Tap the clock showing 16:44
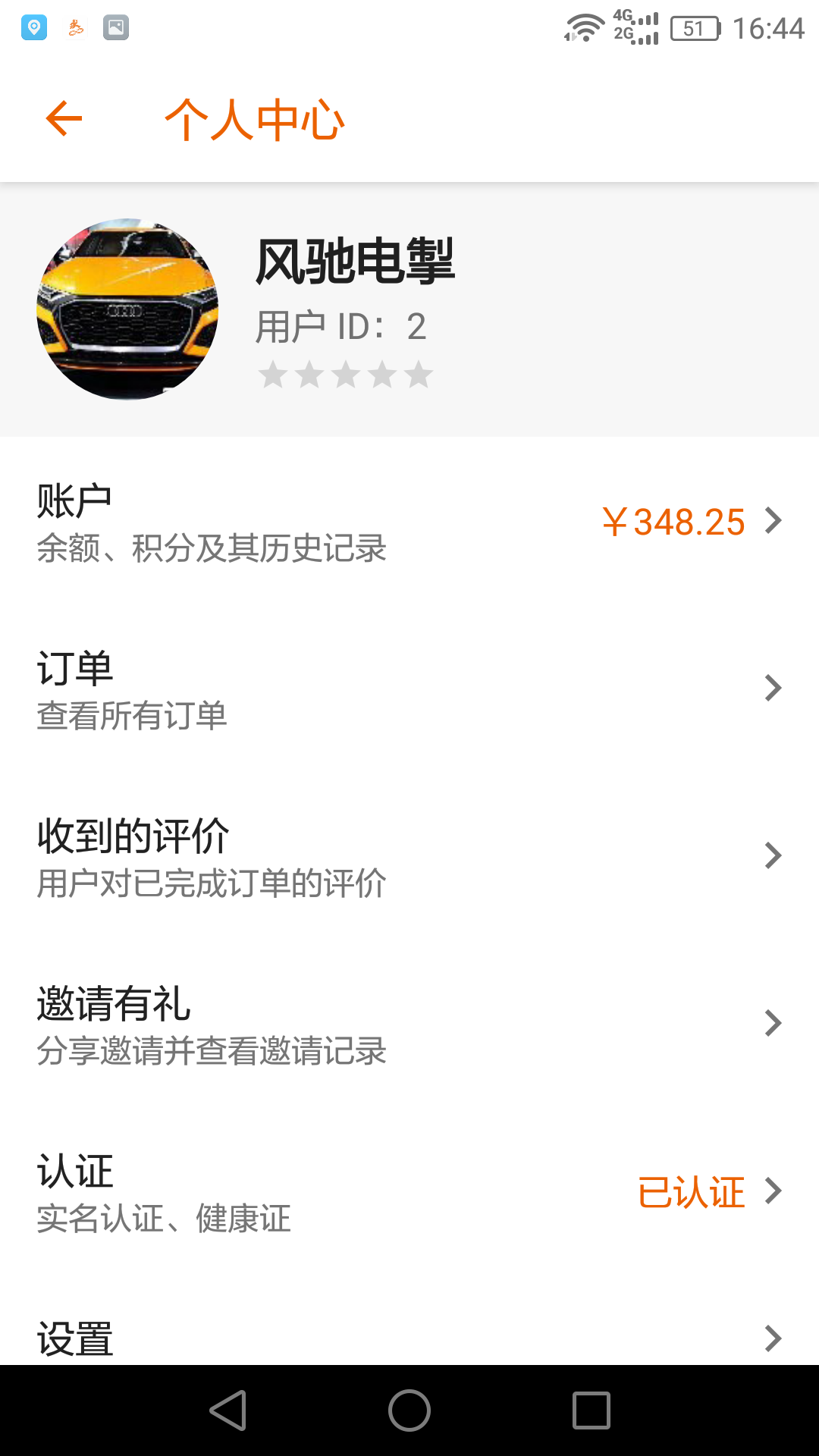The height and width of the screenshot is (1456, 819). click(766, 27)
